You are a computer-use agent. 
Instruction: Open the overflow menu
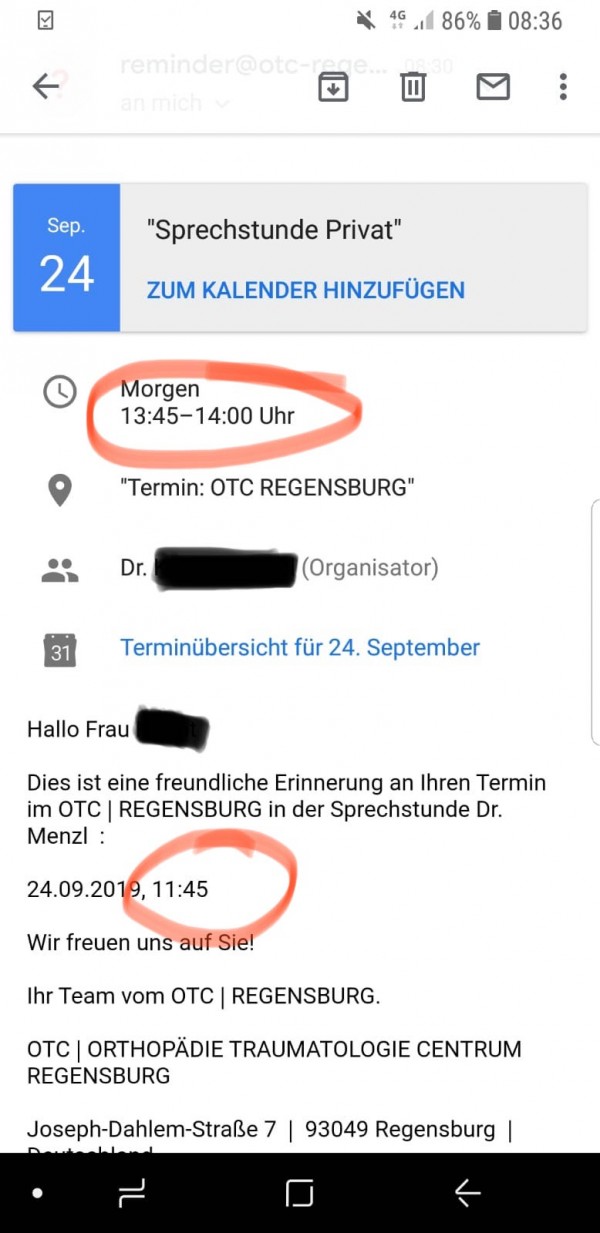pos(563,87)
